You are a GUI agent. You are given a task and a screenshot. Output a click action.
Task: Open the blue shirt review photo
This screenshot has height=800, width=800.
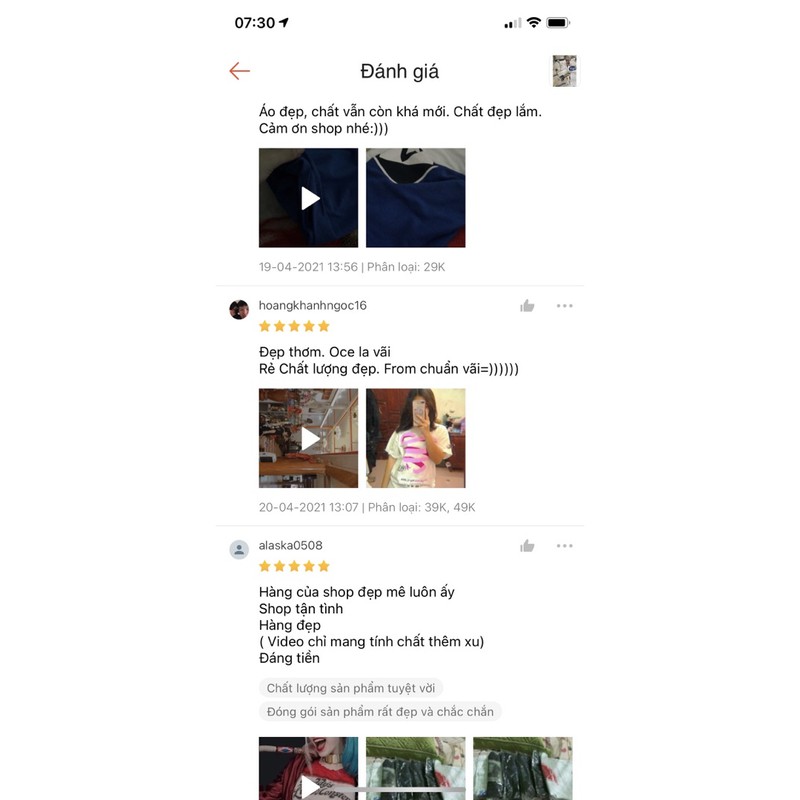pos(415,198)
